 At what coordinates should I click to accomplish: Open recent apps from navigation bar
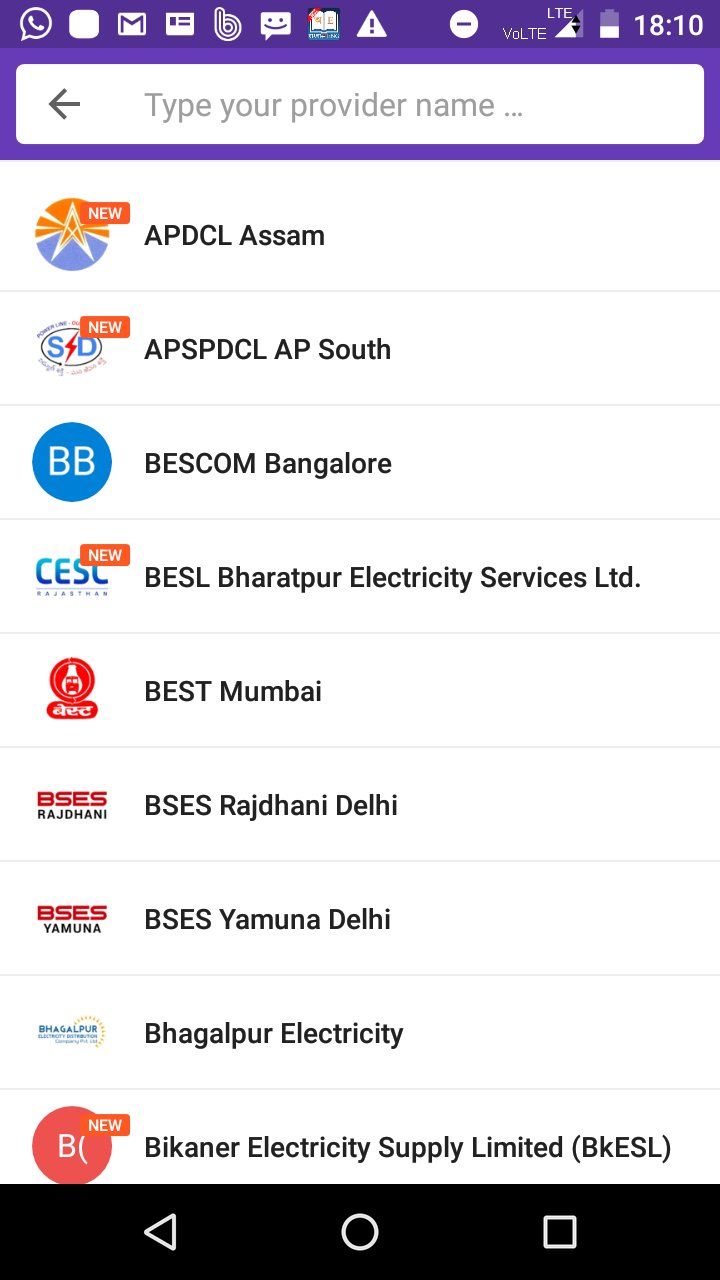[x=559, y=1232]
